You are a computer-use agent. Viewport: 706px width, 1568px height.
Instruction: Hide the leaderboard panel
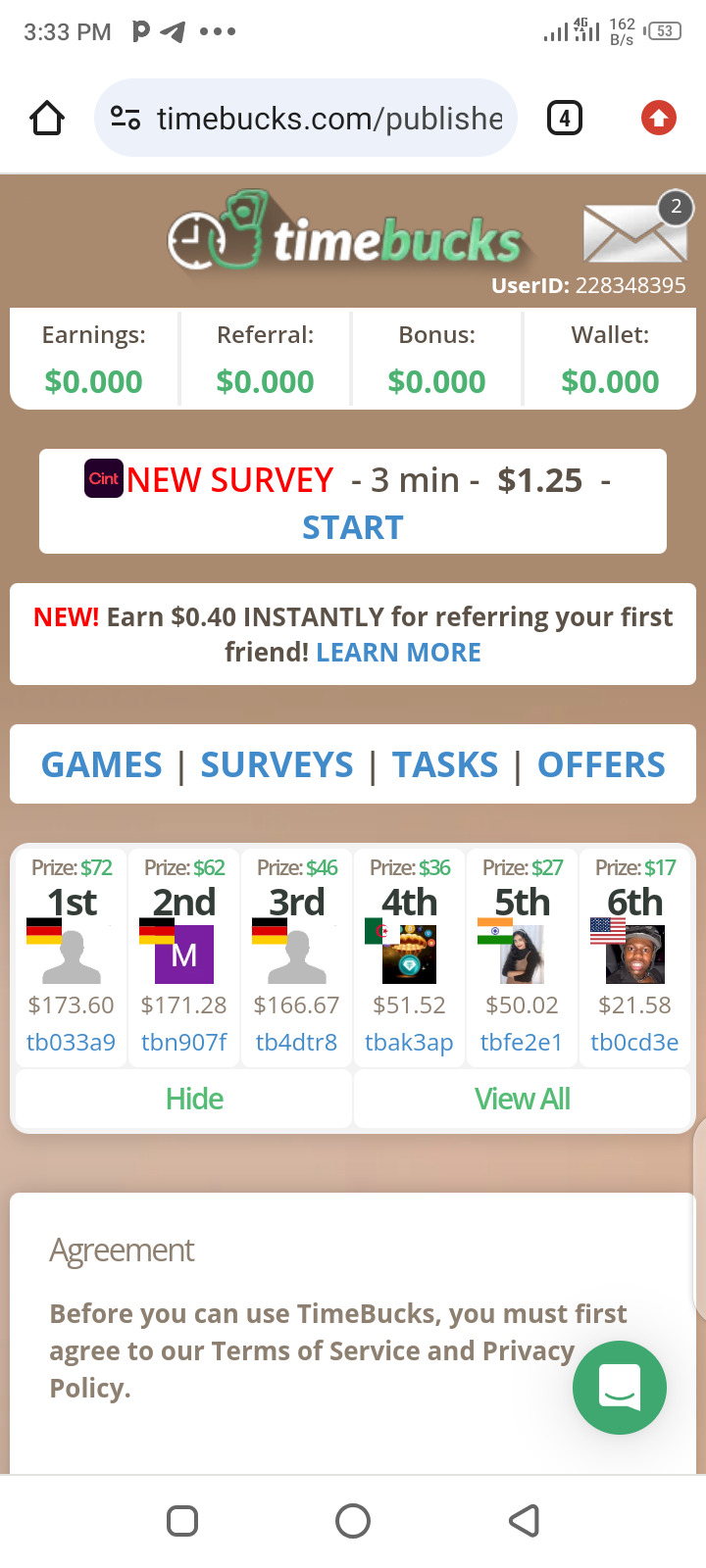194,1099
